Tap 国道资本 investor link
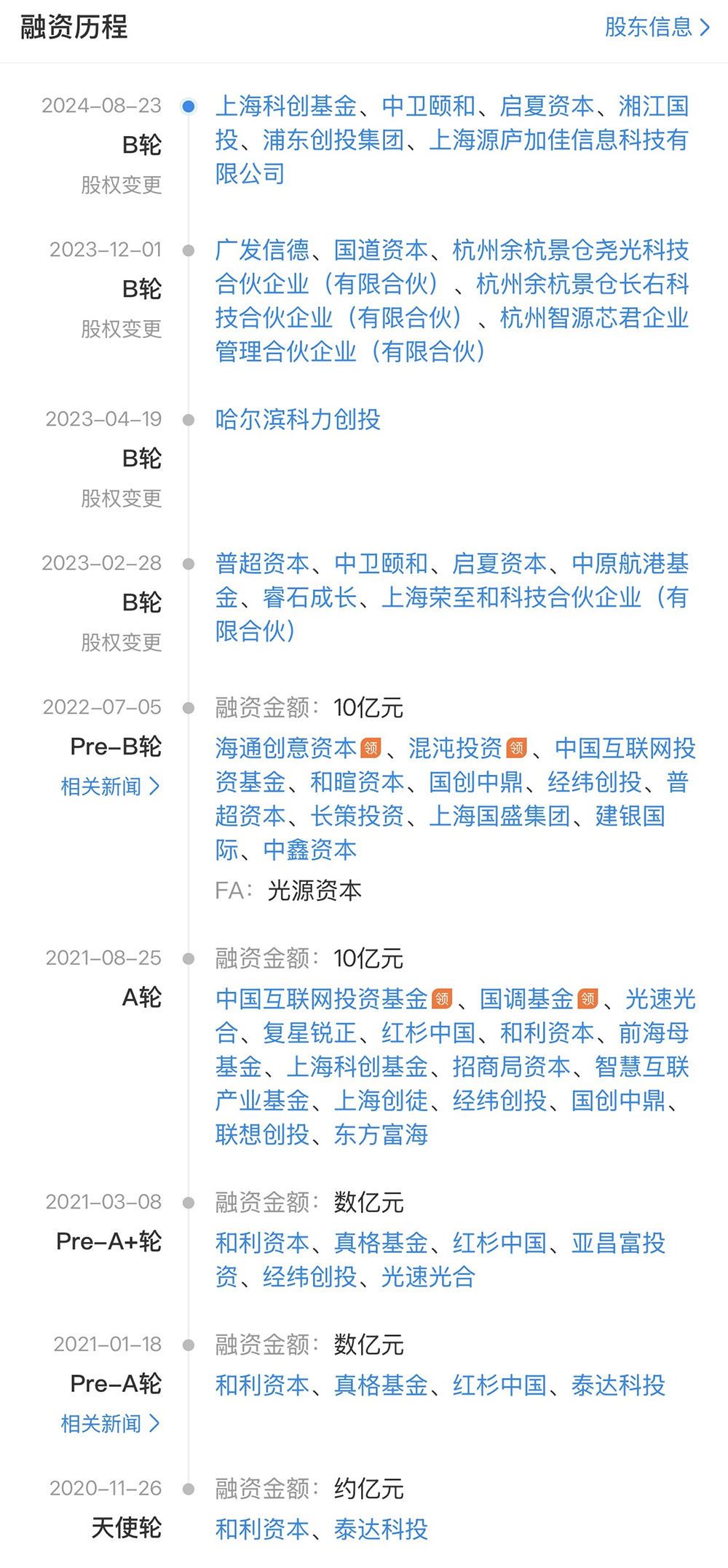 381,250
